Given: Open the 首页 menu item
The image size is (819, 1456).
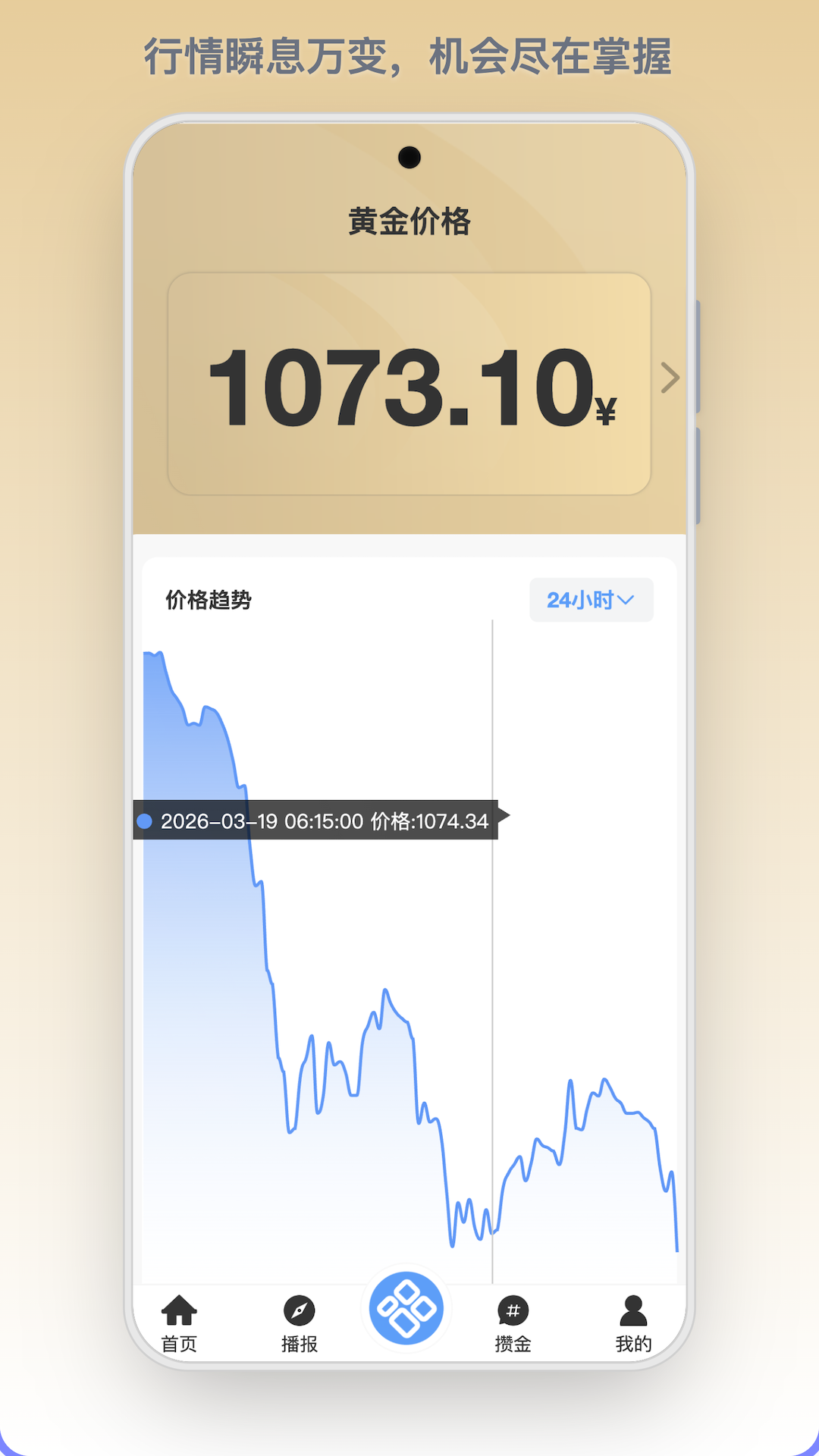Looking at the screenshot, I should (179, 1319).
